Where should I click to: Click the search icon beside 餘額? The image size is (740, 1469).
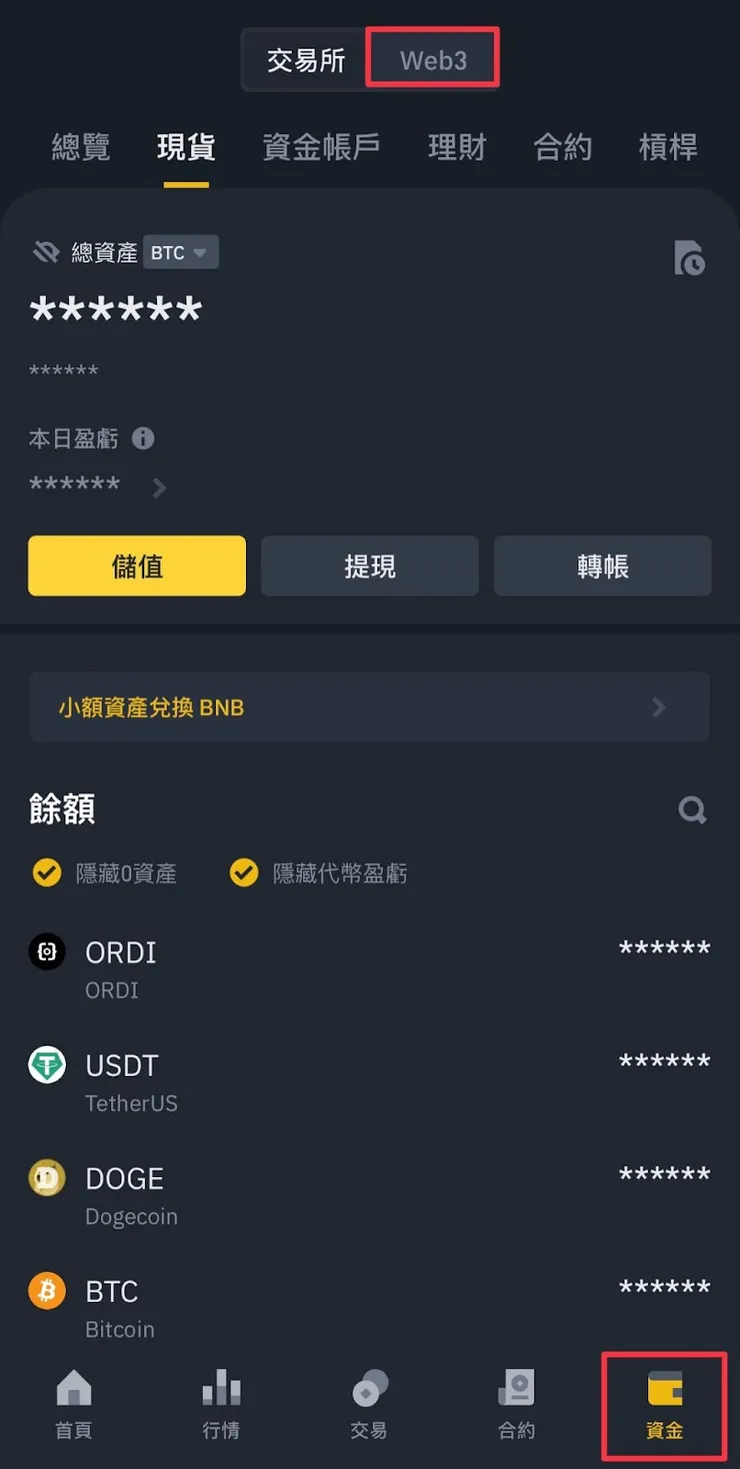692,810
